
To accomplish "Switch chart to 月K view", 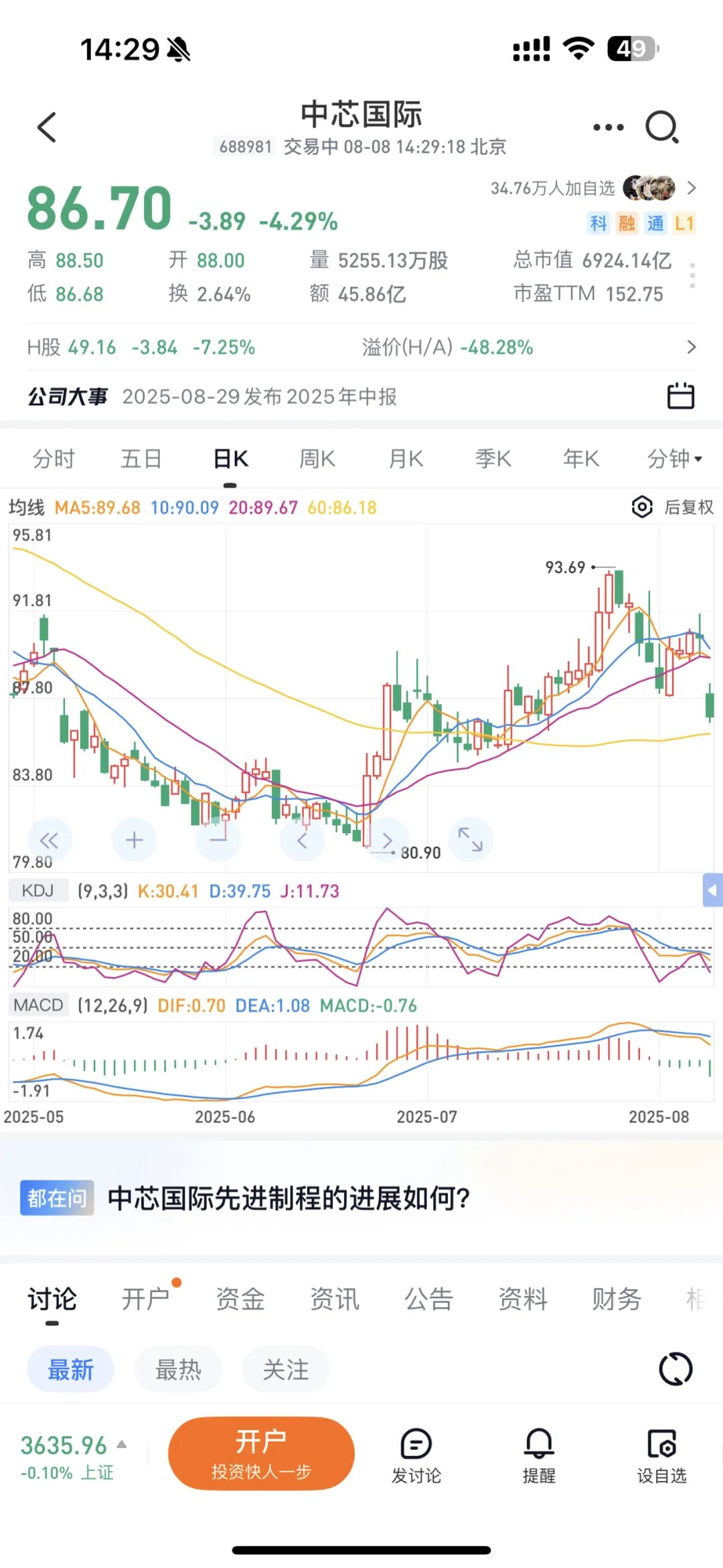I will 406,459.
